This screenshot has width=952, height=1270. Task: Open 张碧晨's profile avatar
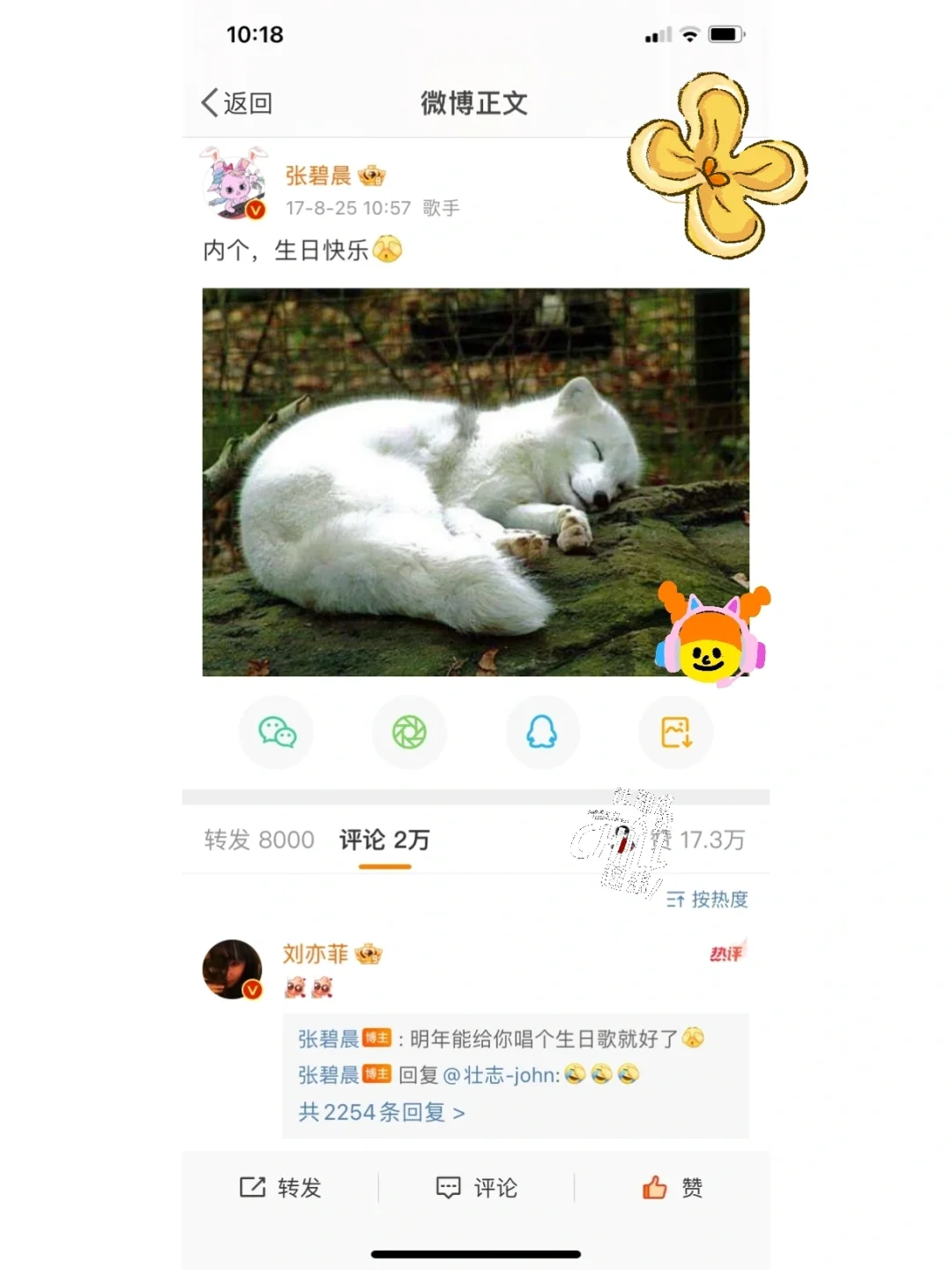(x=234, y=183)
